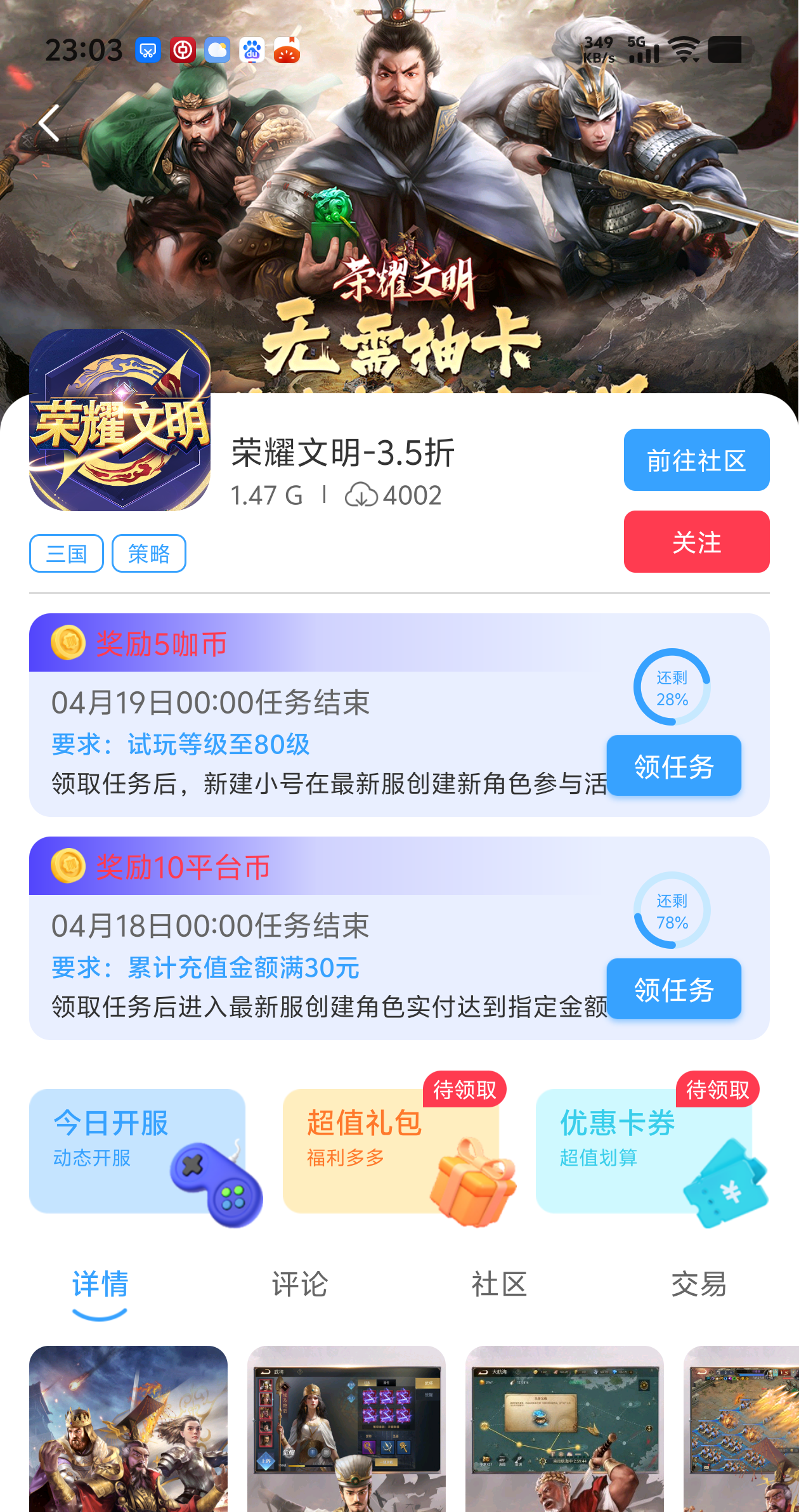
Task: View the third screenshot showing 大航海 map
Action: pos(564,1428)
